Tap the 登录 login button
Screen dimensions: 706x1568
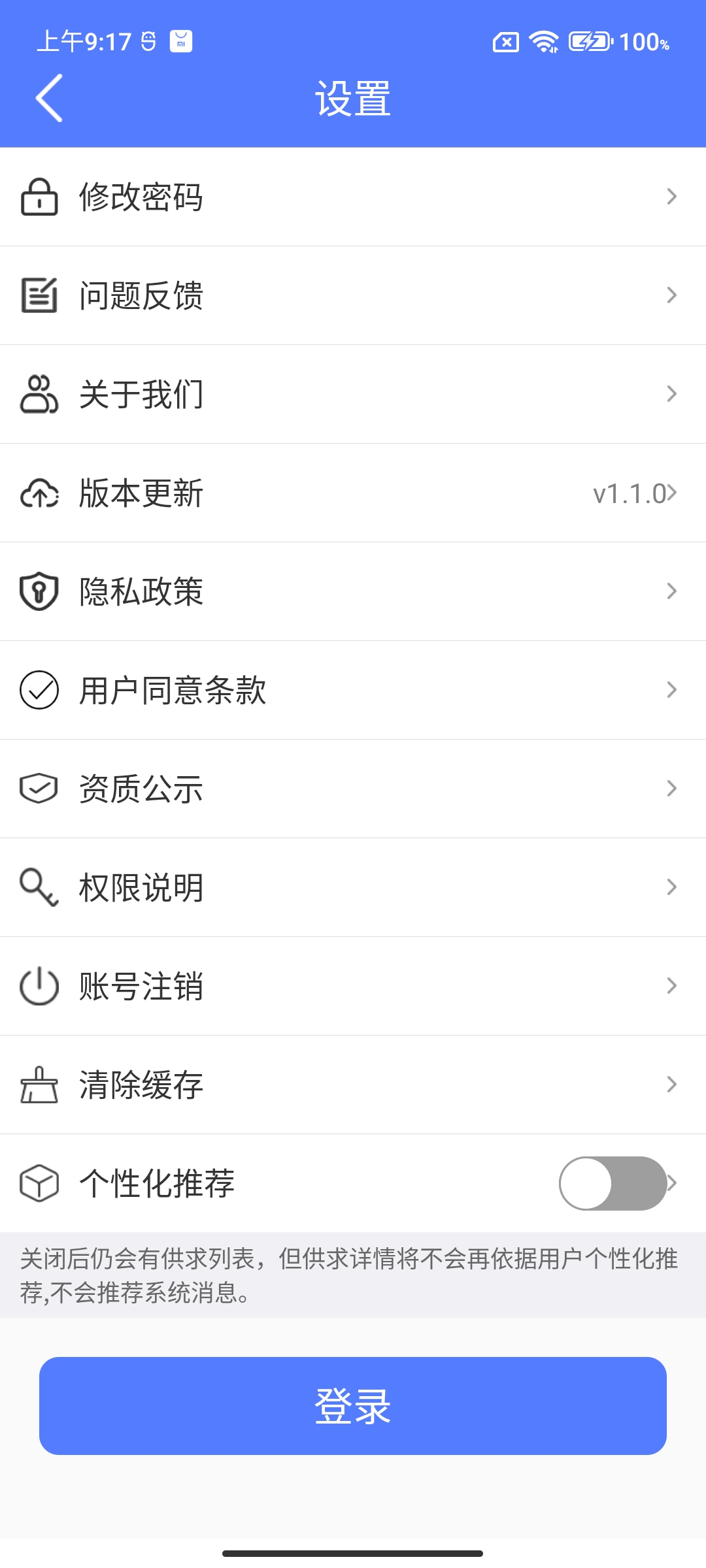(x=353, y=1406)
